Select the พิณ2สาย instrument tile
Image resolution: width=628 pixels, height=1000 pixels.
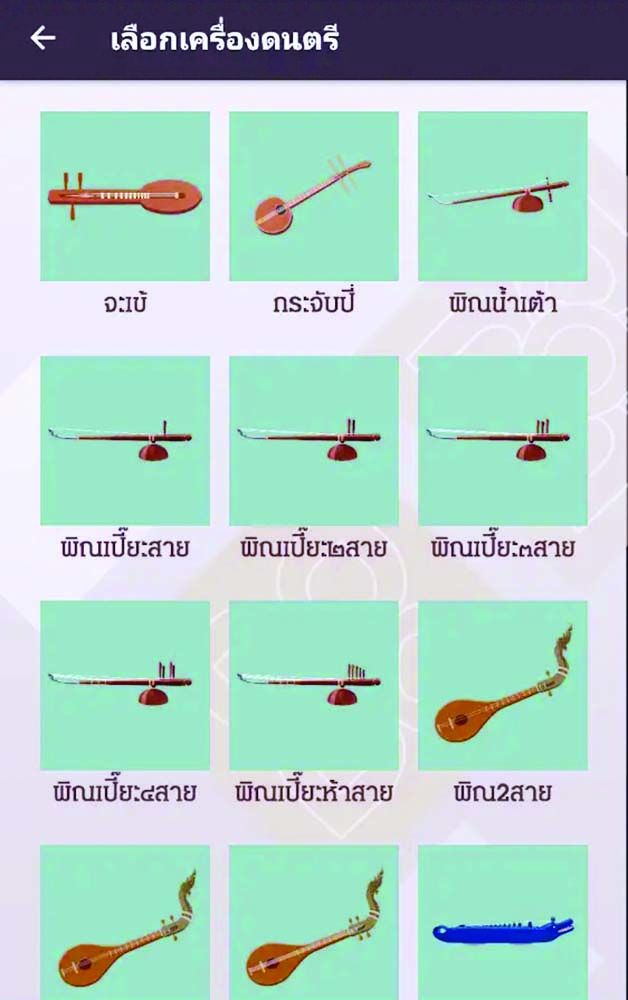[502, 685]
